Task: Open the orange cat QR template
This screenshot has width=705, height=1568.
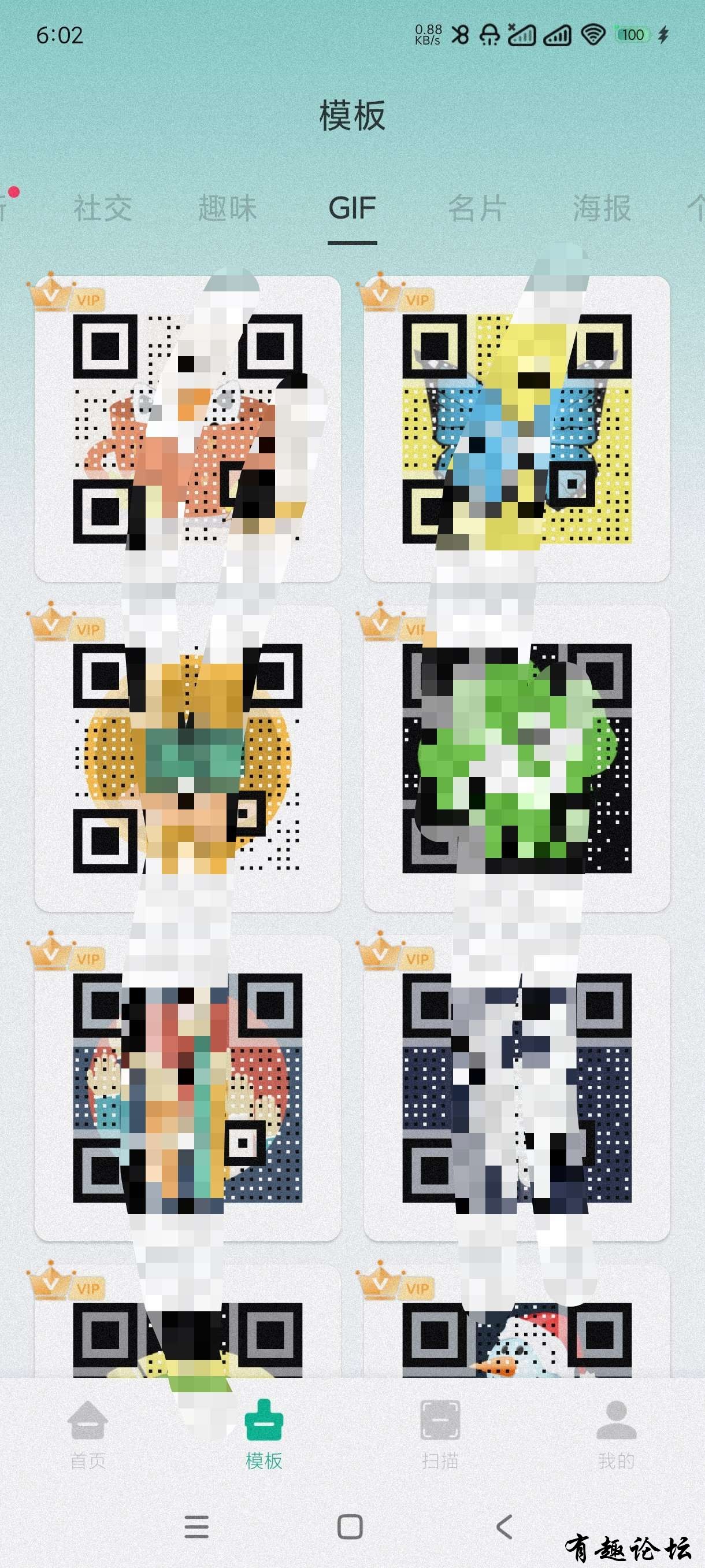Action: (x=187, y=429)
